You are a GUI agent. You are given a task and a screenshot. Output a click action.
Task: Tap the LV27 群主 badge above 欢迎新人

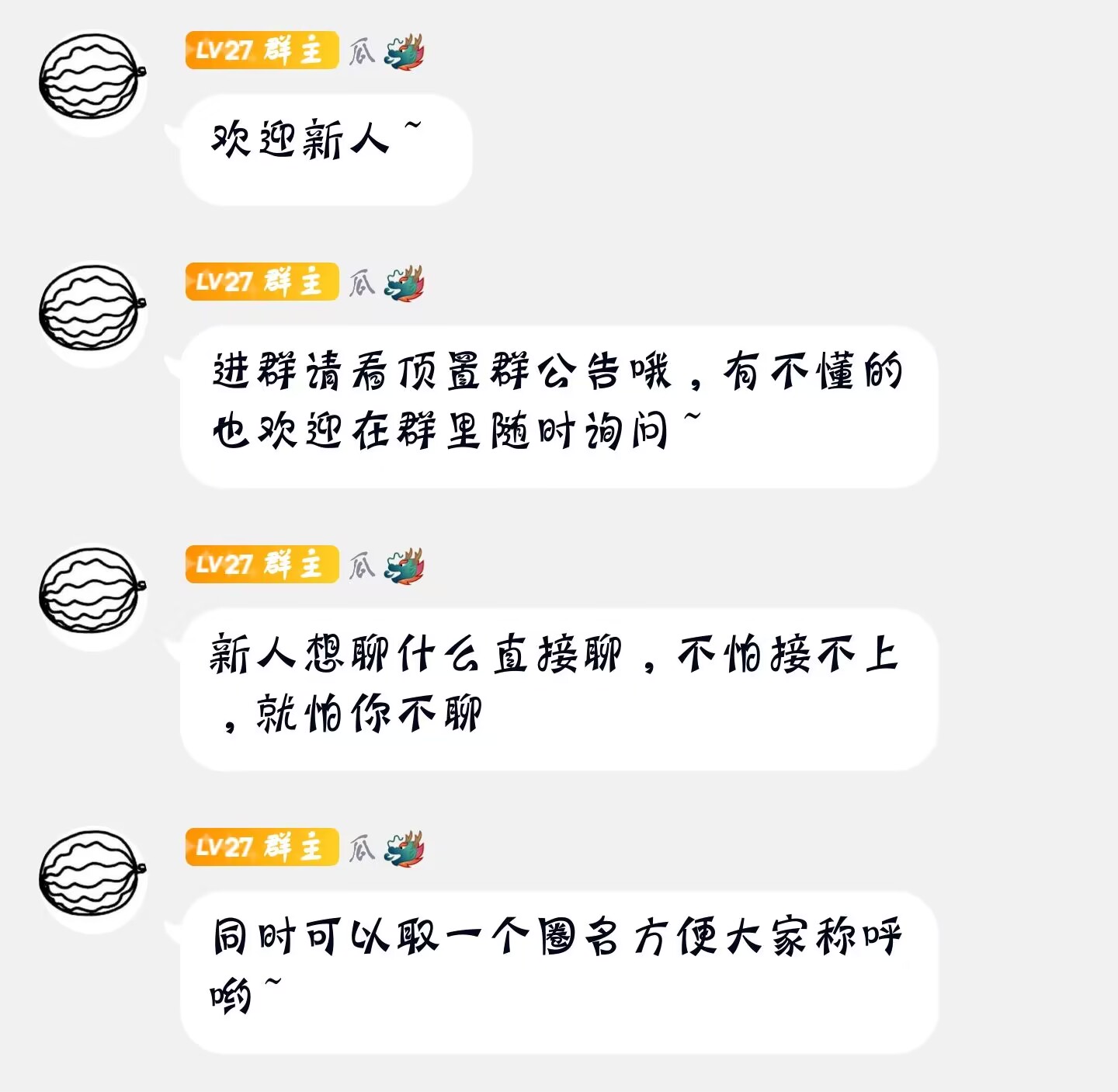262,51
